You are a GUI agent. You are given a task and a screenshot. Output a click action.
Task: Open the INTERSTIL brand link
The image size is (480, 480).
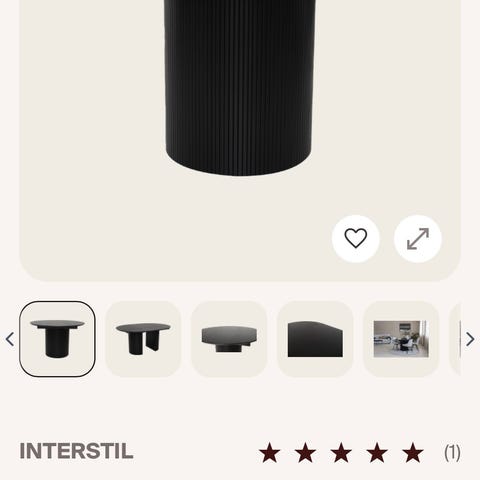click(76, 451)
